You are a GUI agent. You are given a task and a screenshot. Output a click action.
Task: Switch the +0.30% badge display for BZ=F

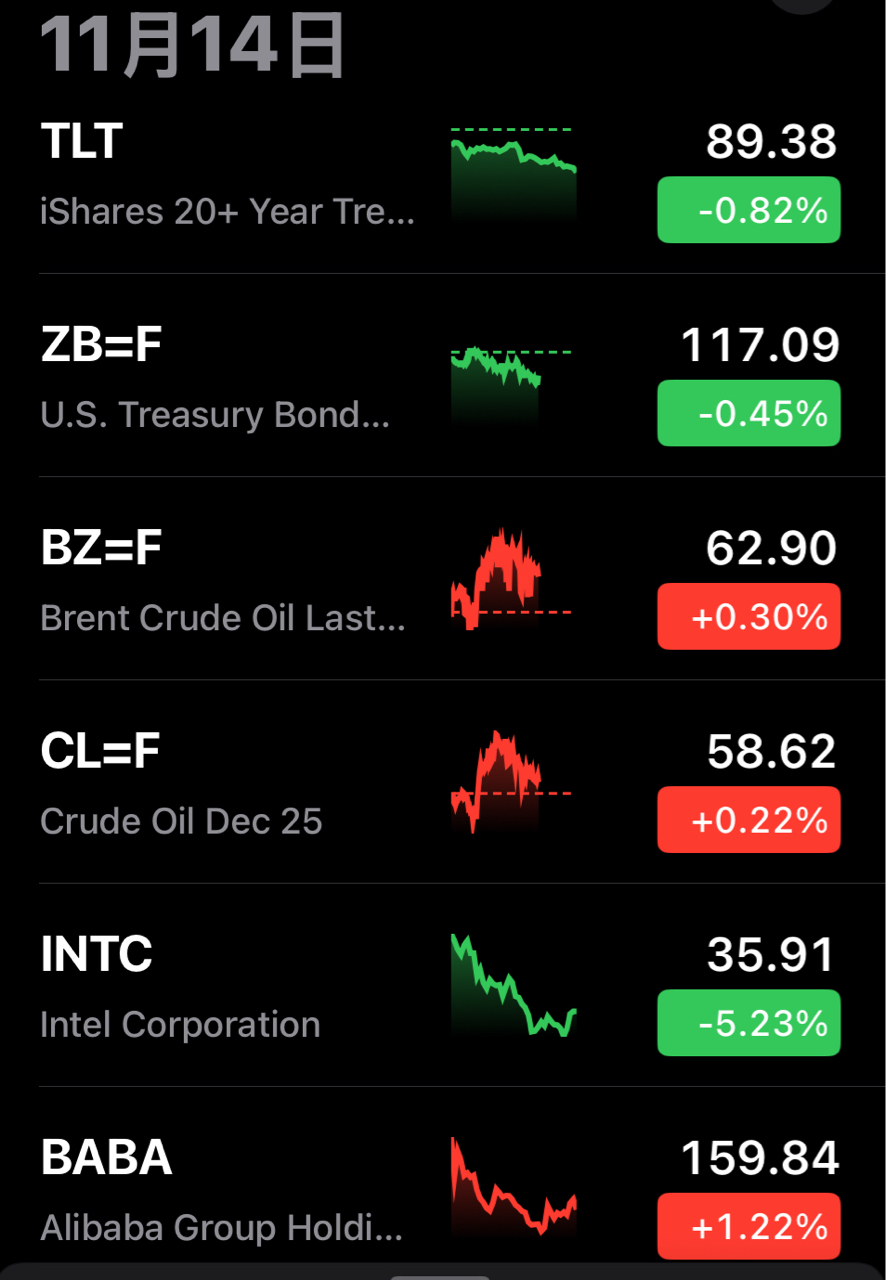point(749,617)
